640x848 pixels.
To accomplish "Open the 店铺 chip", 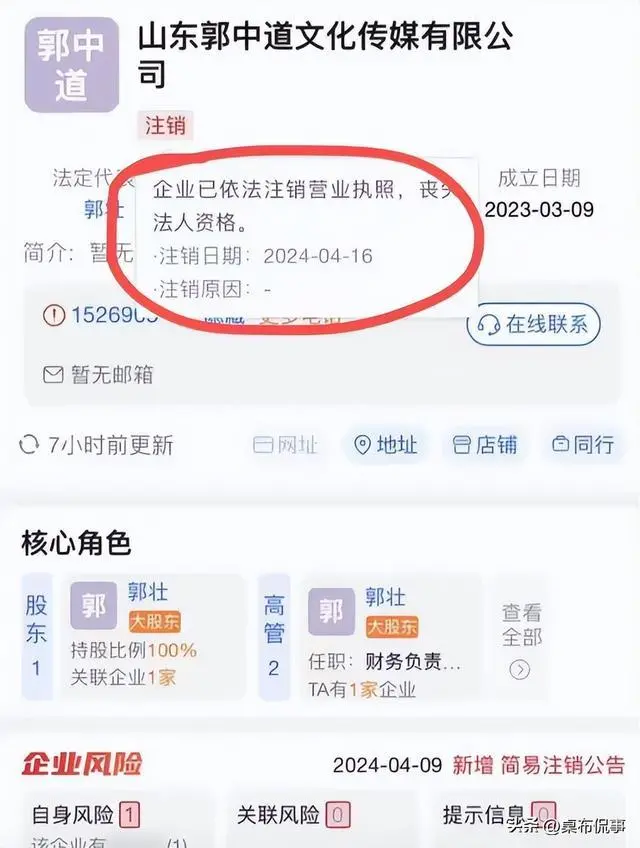I will tap(485, 445).
